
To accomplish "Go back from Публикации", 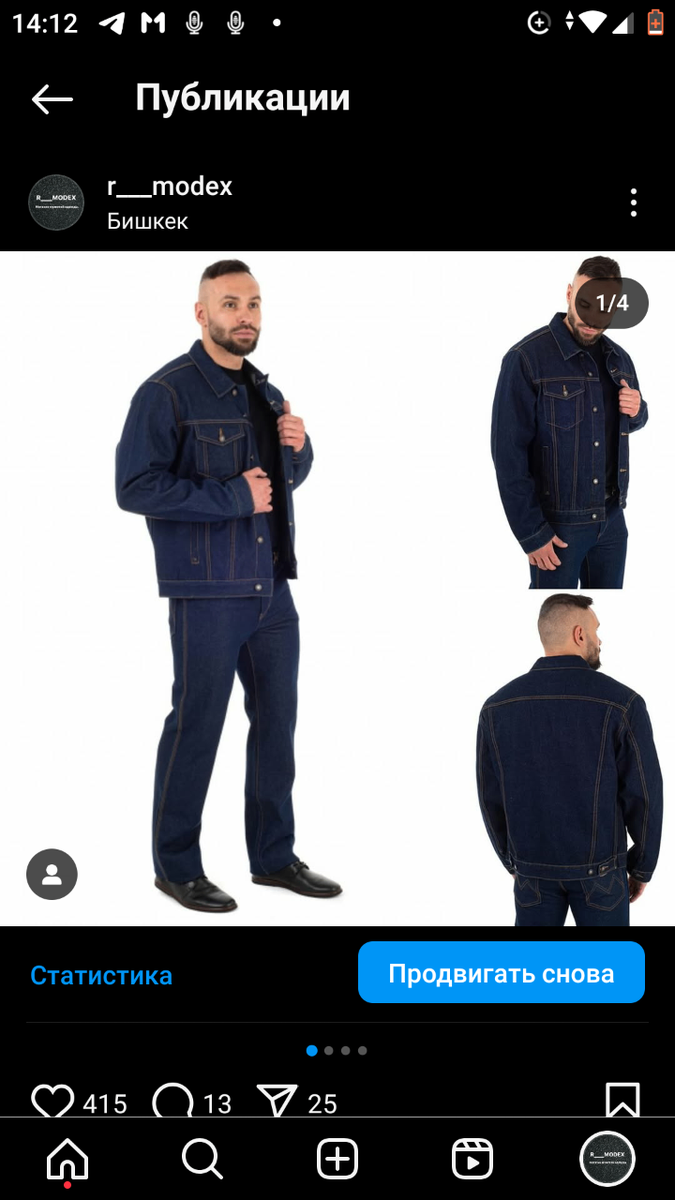I will tap(52, 98).
